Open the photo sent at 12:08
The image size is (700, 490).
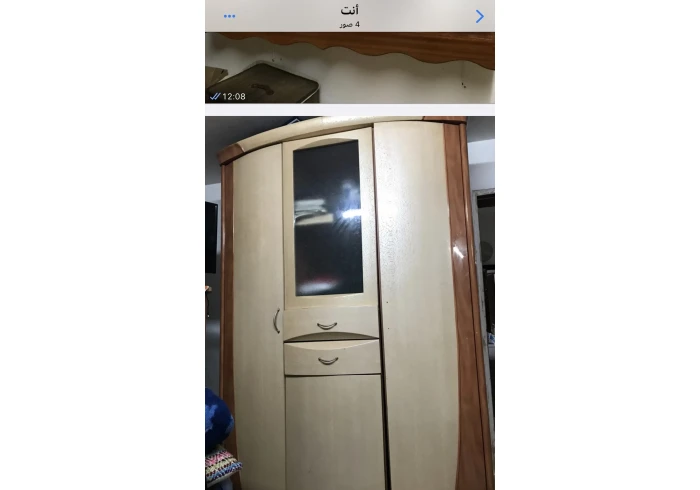[x=350, y=68]
